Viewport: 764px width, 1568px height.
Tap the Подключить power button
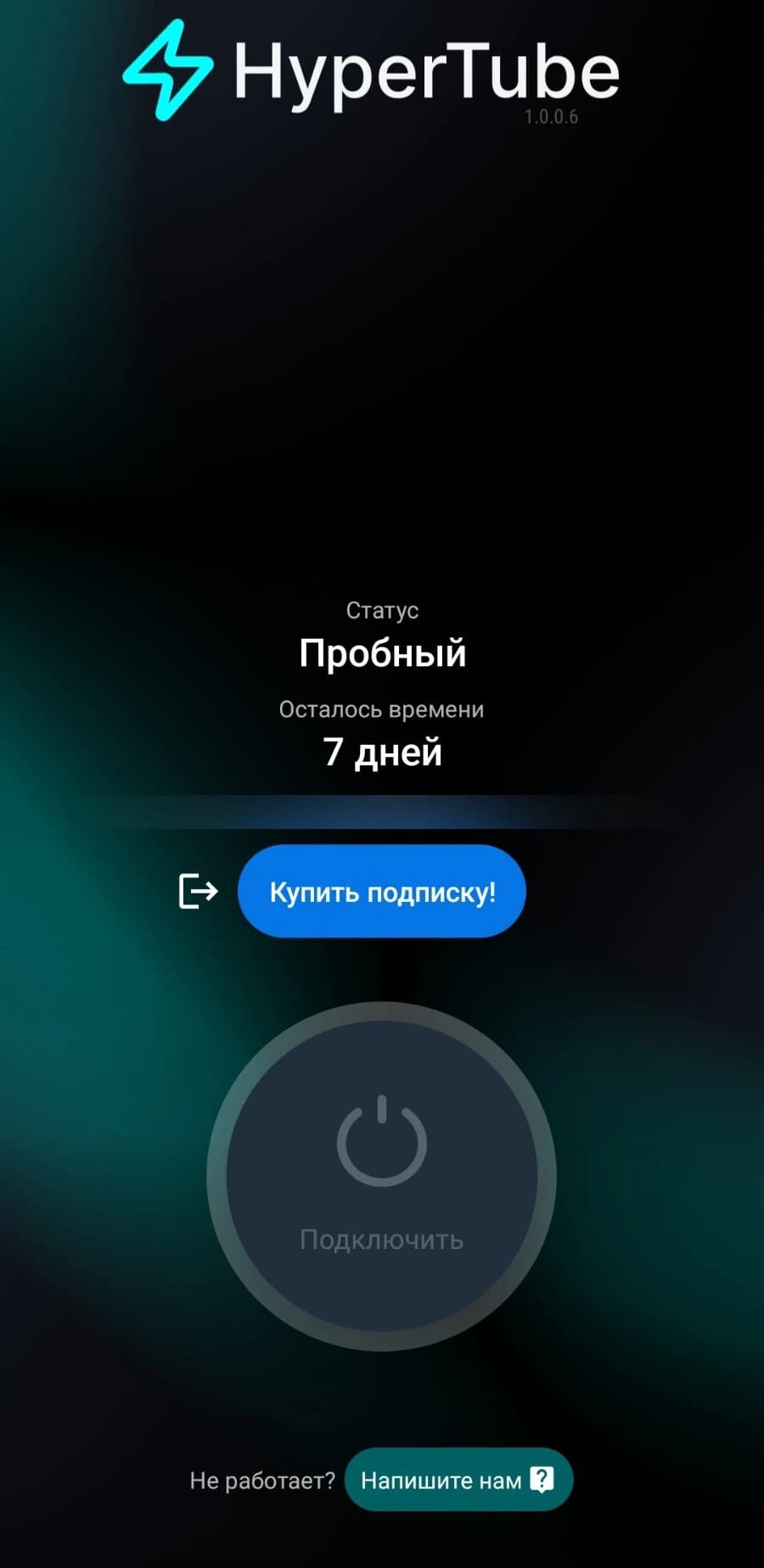(x=382, y=1176)
